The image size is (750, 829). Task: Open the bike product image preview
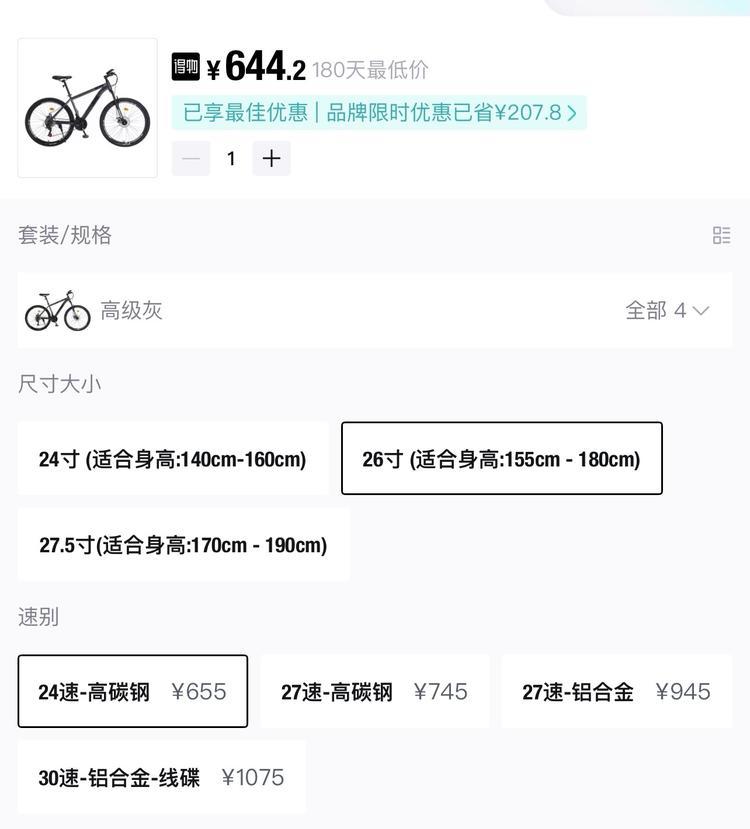tap(87, 108)
